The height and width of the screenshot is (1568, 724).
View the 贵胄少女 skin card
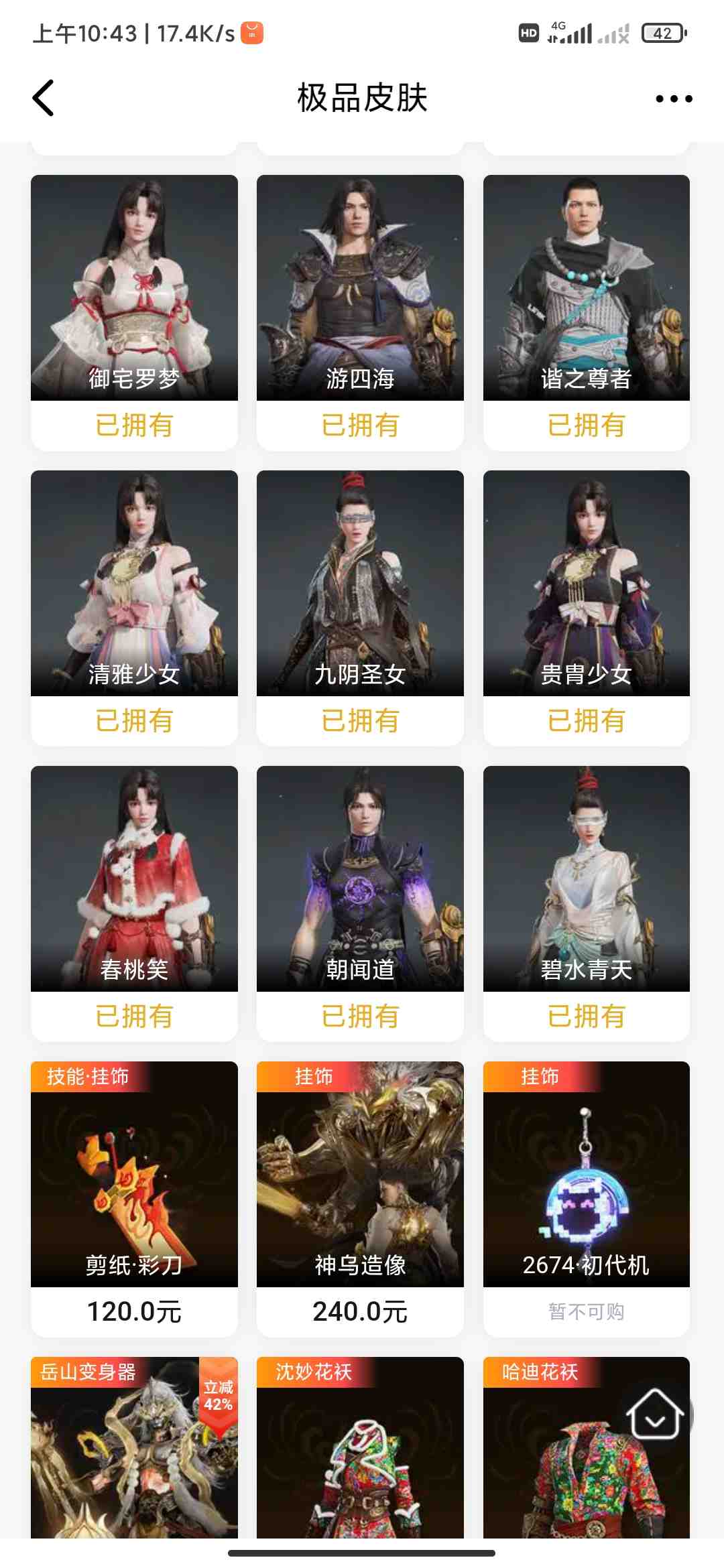coord(586,583)
